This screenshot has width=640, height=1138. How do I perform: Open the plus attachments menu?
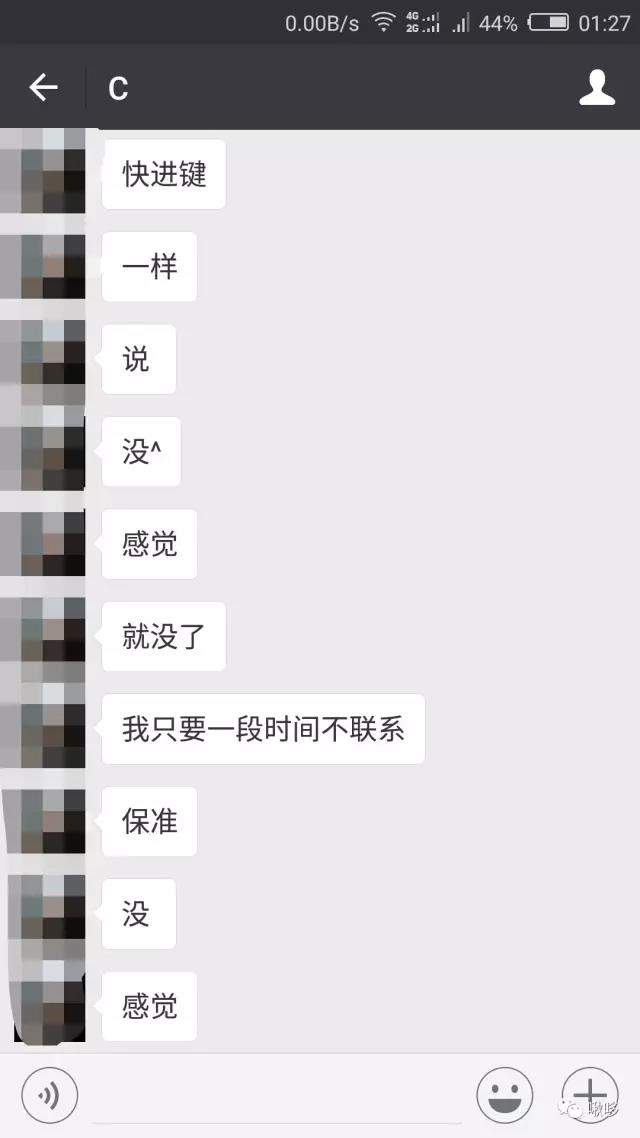[589, 1094]
